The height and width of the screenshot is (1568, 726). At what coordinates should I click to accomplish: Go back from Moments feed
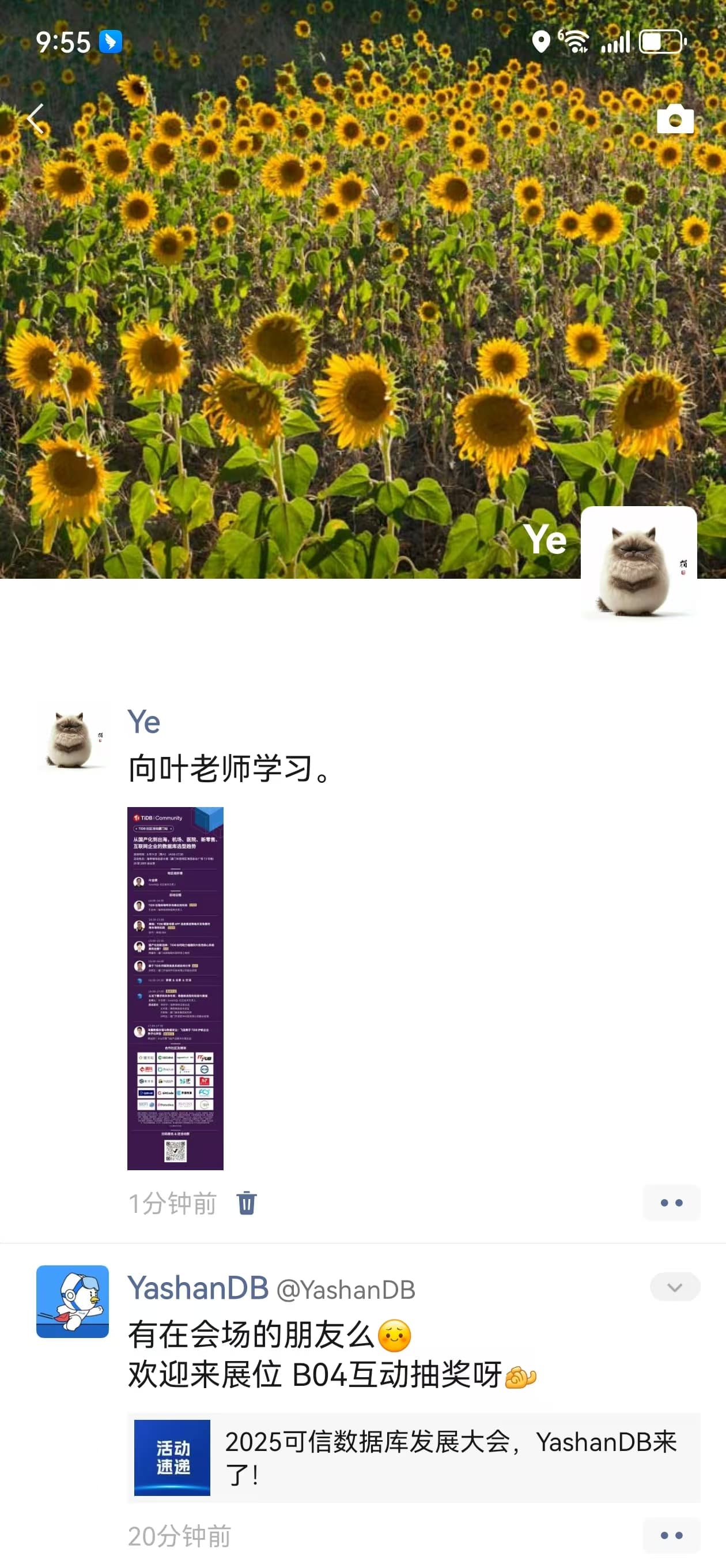[35, 119]
